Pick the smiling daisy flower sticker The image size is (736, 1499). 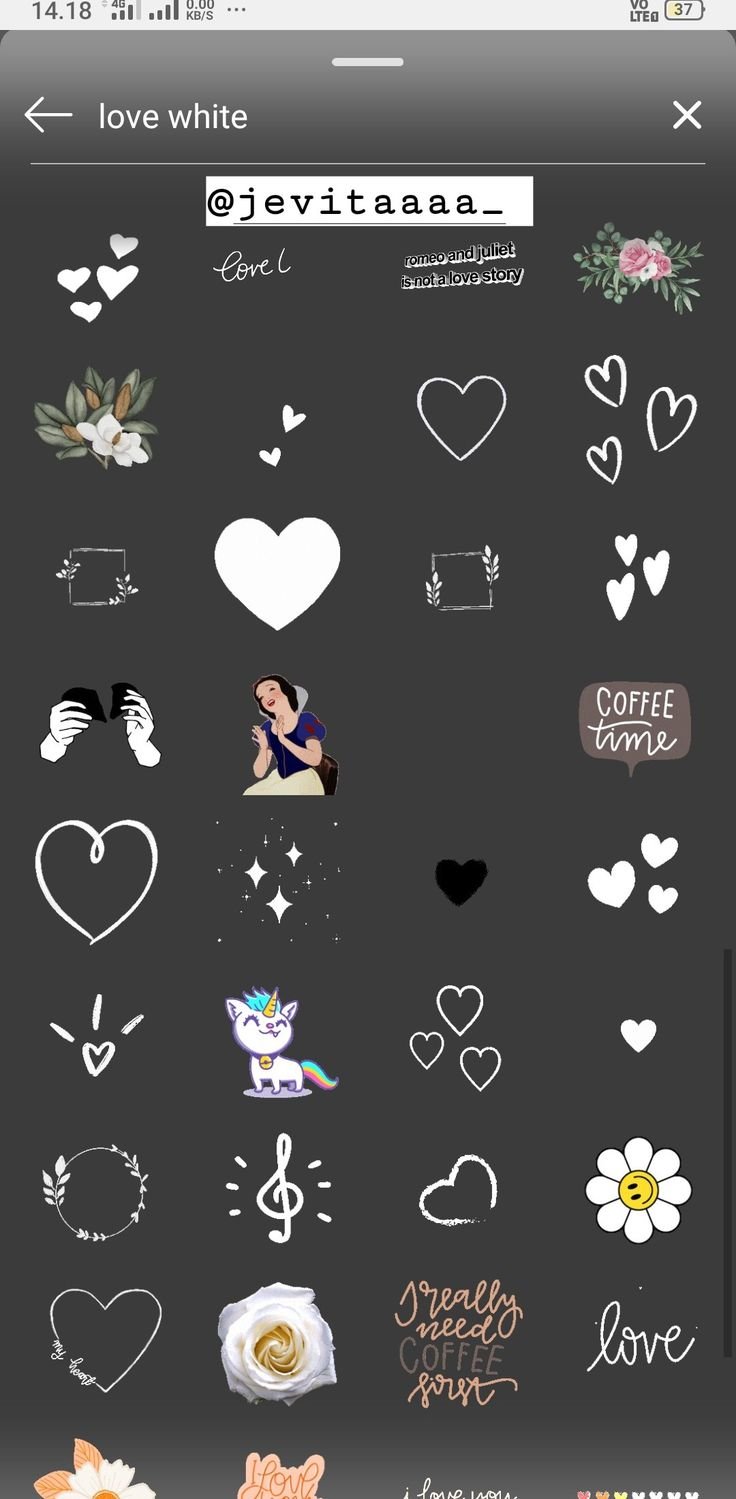pos(638,1188)
